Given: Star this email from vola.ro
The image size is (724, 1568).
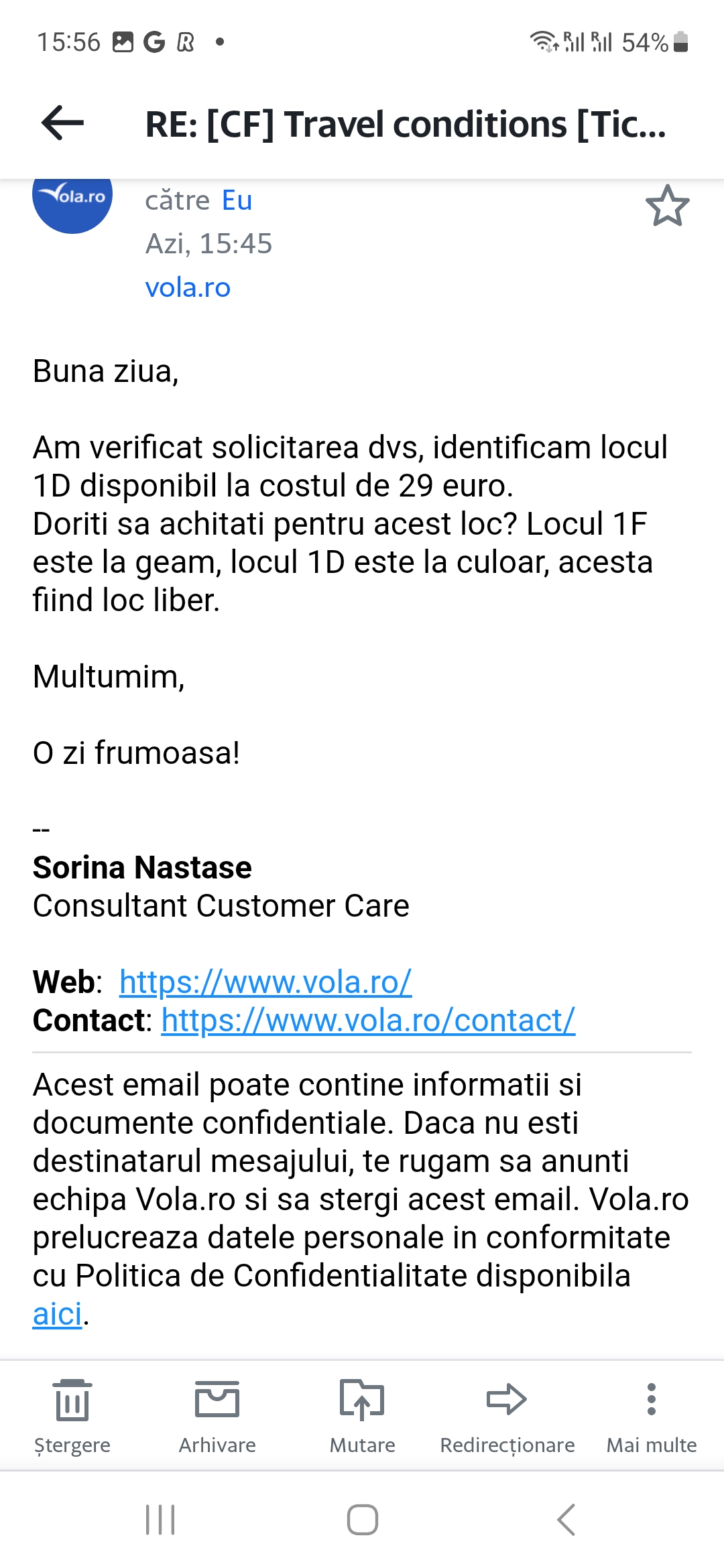Looking at the screenshot, I should point(667,206).
